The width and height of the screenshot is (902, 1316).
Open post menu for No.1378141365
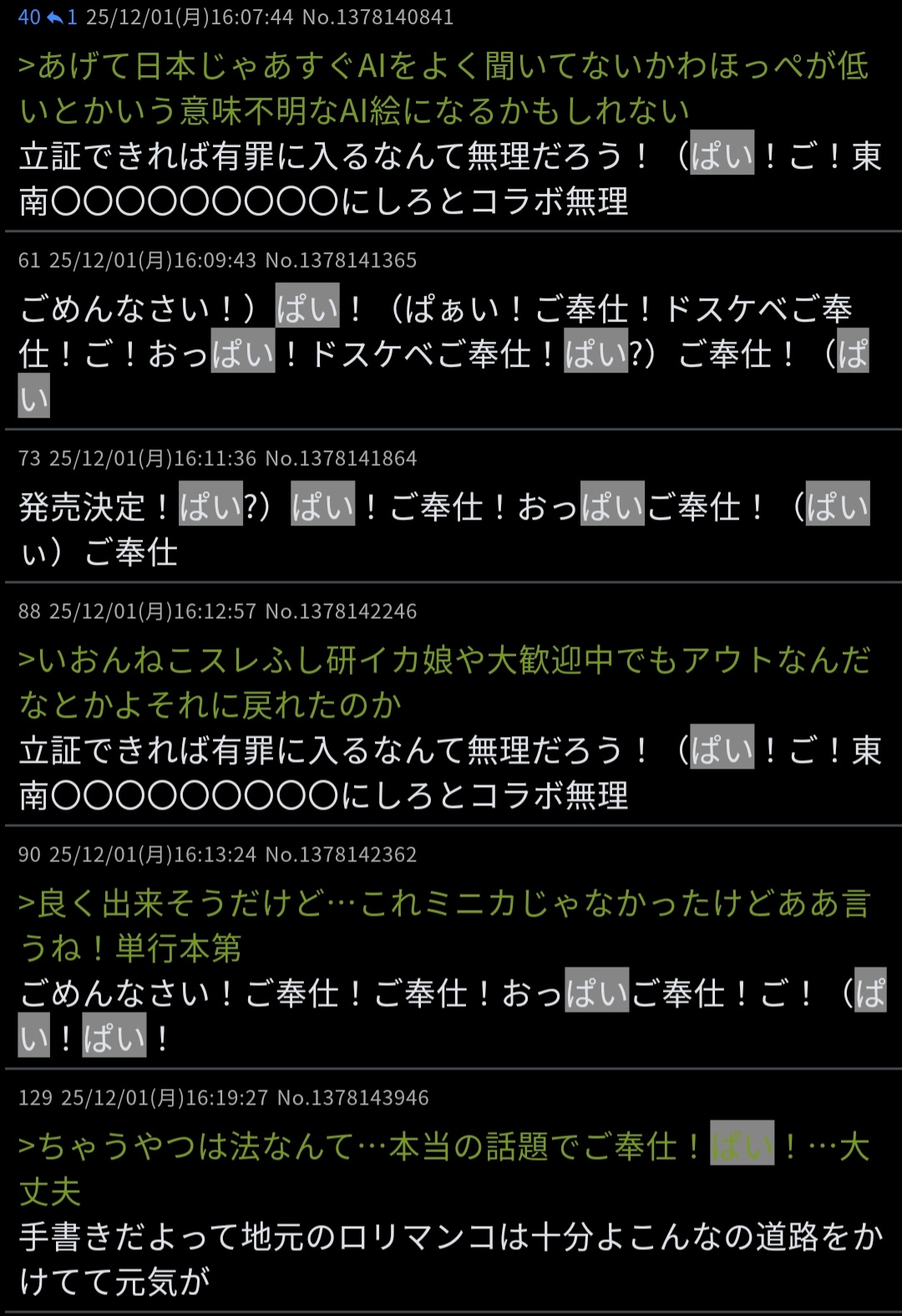pos(341,261)
